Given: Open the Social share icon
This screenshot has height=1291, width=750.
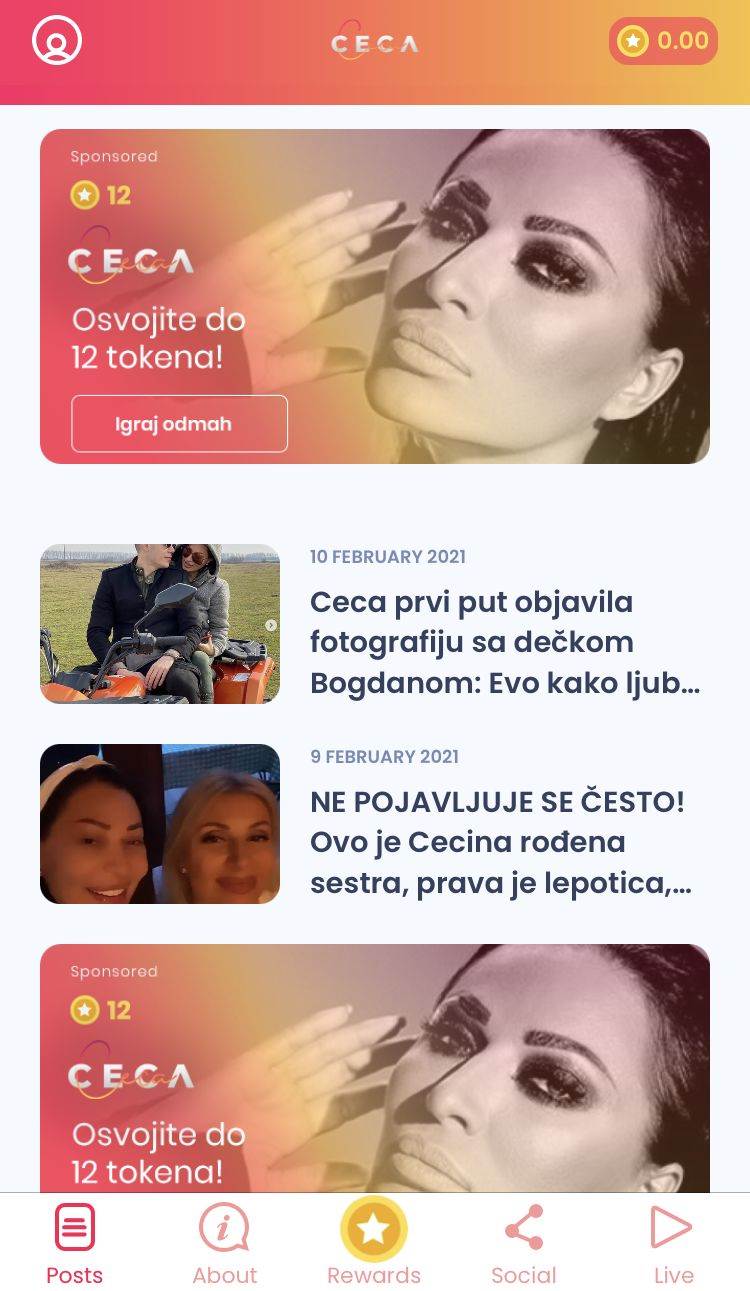Looking at the screenshot, I should [523, 1226].
